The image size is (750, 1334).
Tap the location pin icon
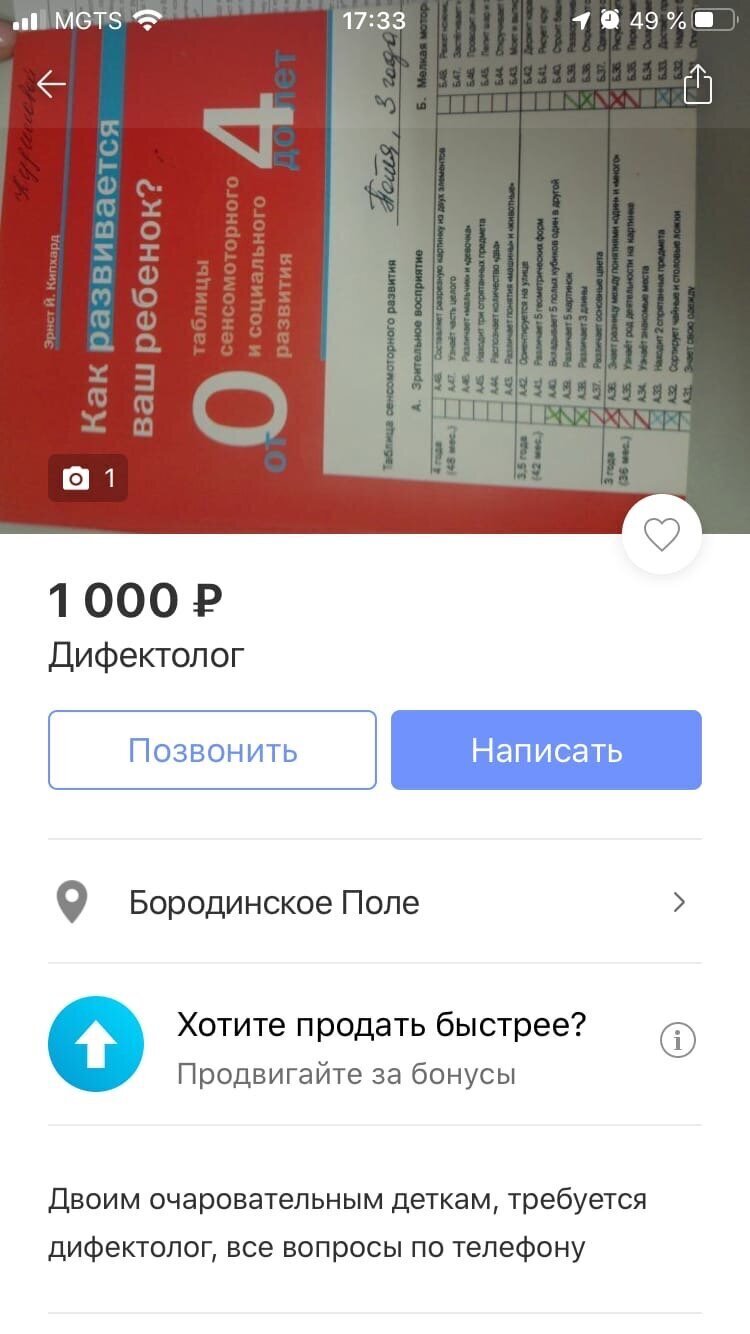tap(72, 901)
